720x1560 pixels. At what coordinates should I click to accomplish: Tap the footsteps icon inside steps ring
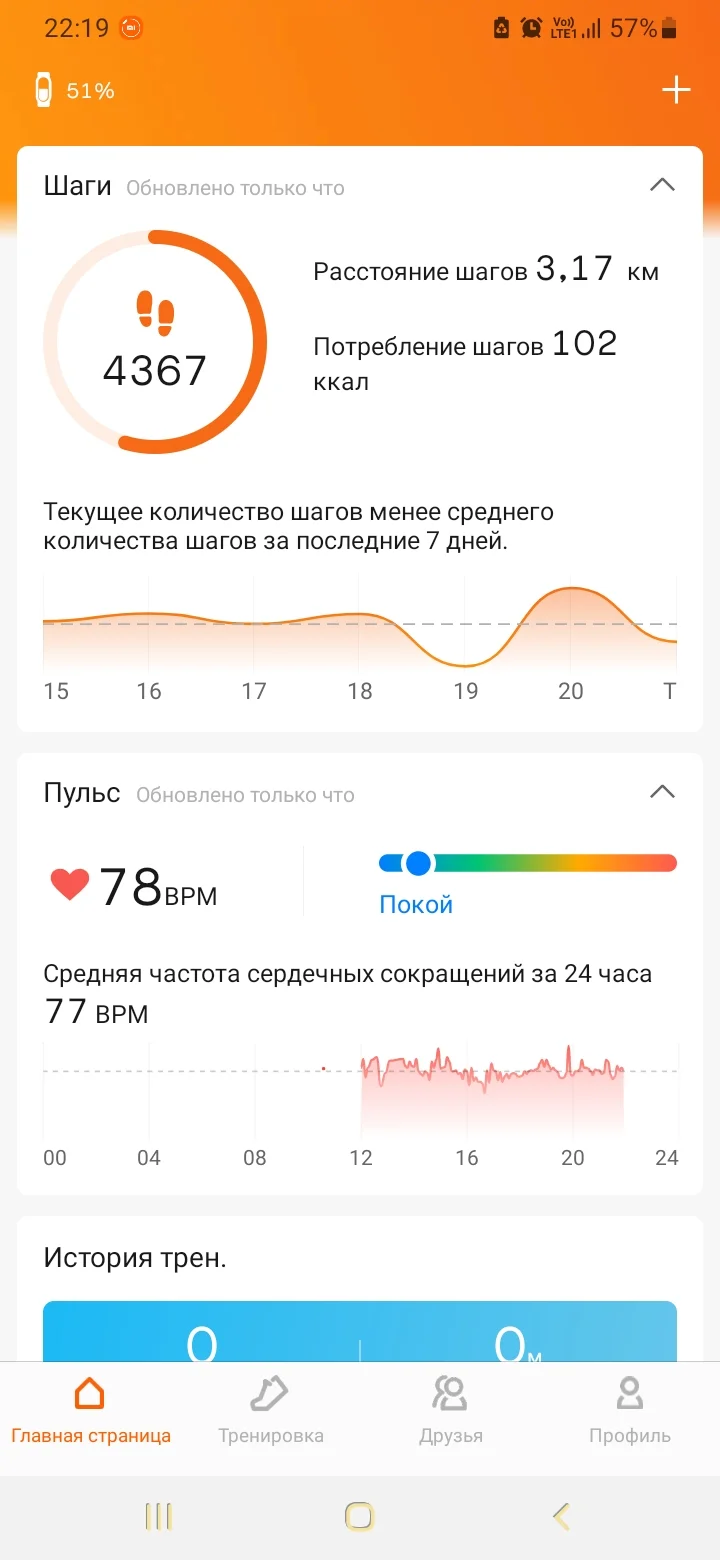pos(153,312)
